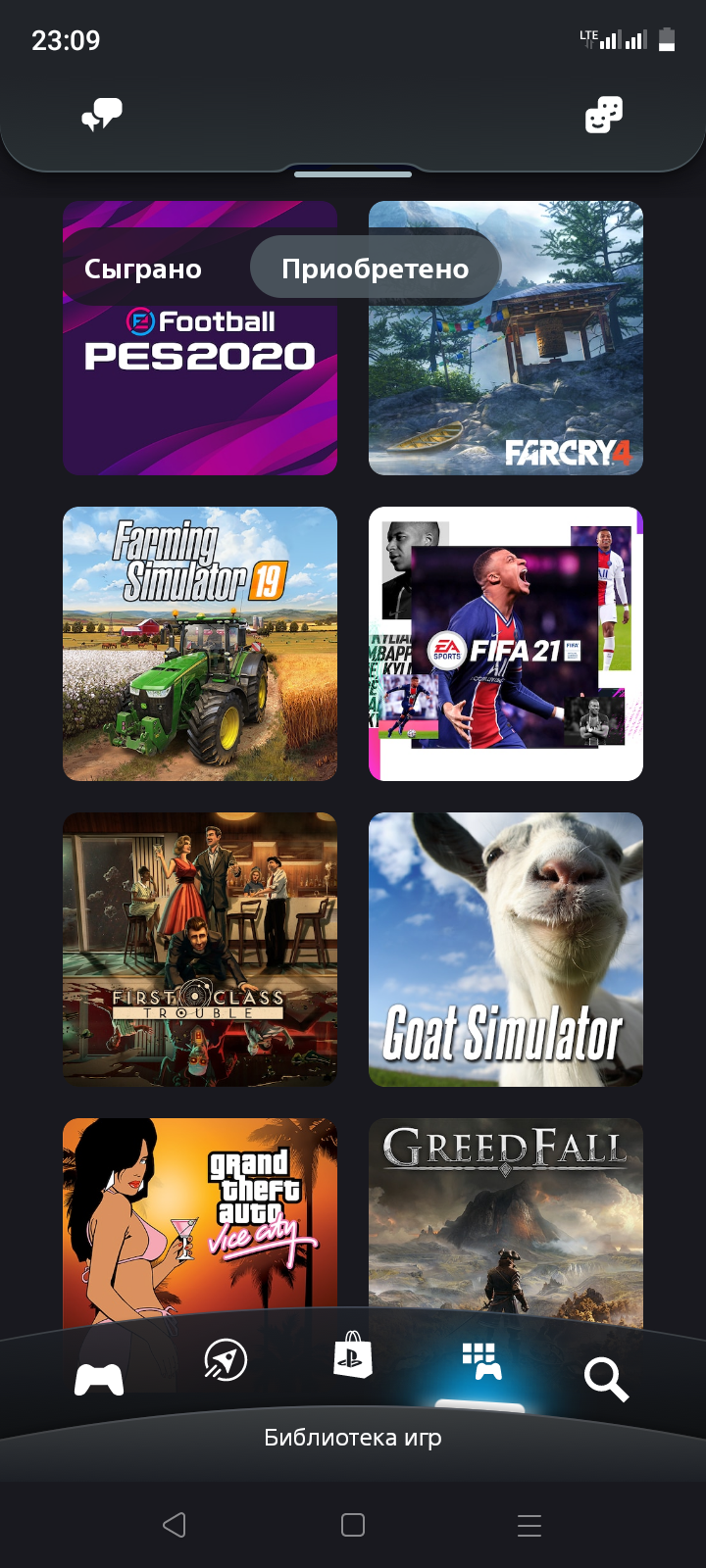This screenshot has height=1568, width=706.
Task: Open eFootball PES 2020 game tile
Action: pyautogui.click(x=200, y=392)
